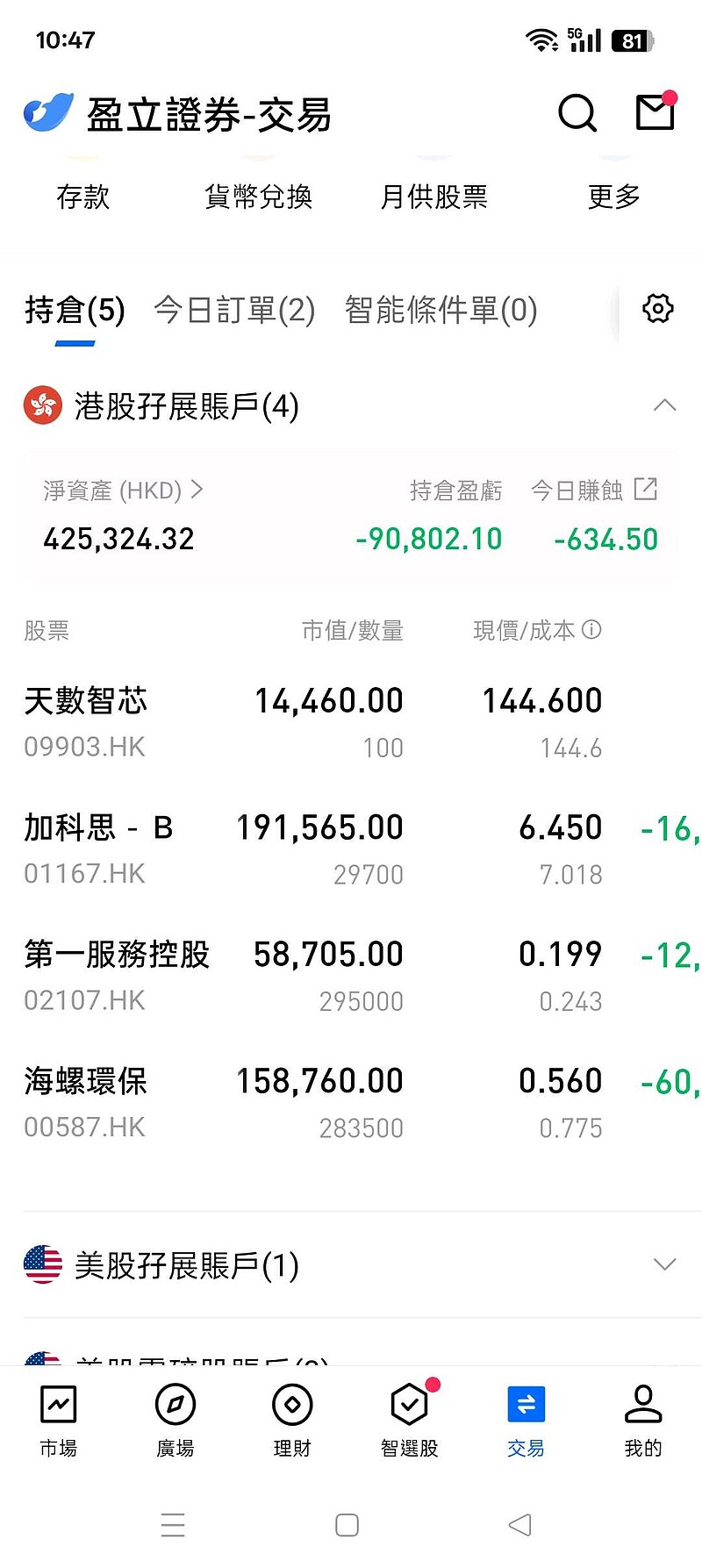702x1568 pixels.
Task: Share today's profit and loss via 今日賺蝕 icon
Action: [x=646, y=489]
